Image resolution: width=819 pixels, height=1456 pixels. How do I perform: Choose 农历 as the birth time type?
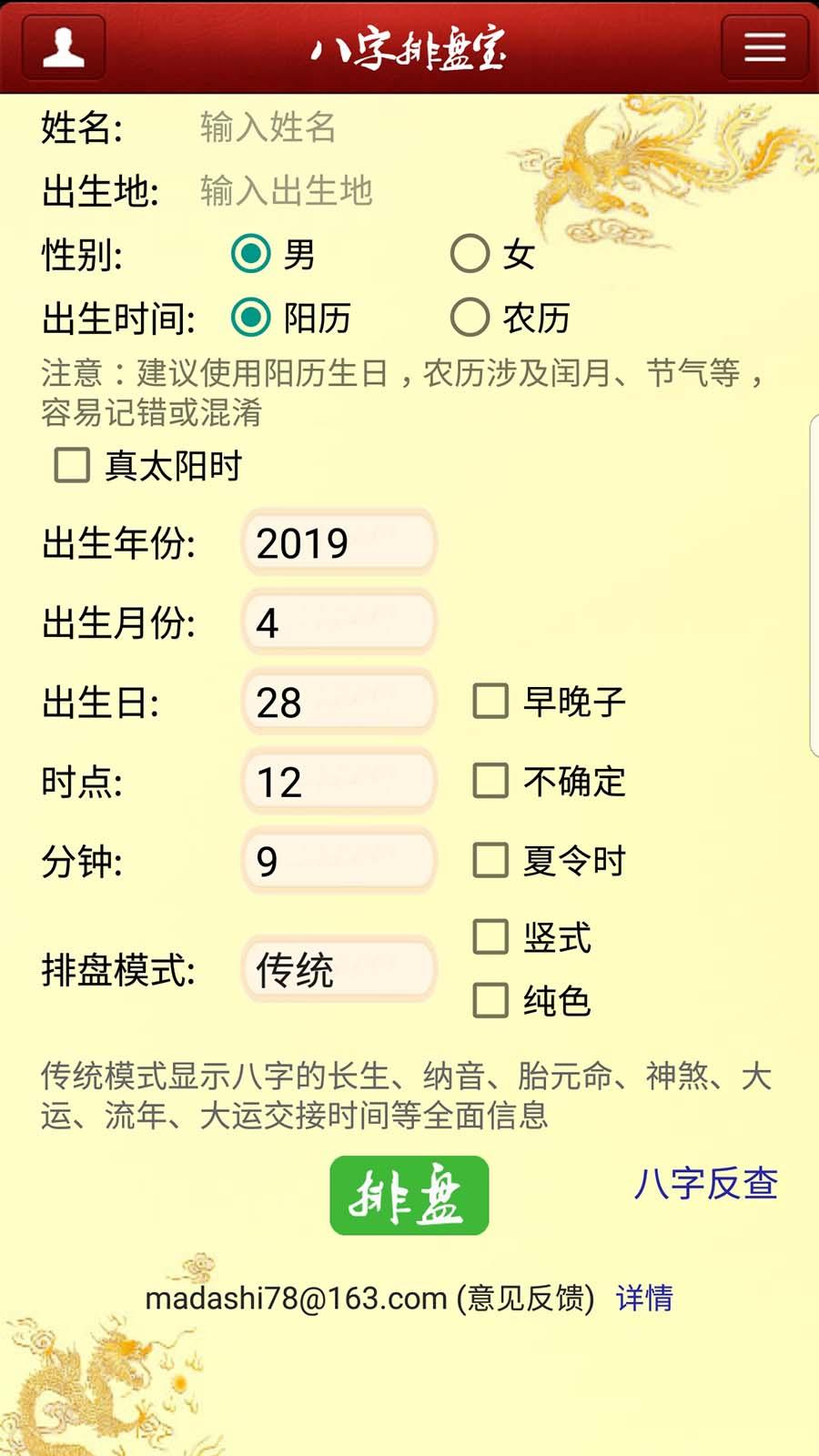click(471, 319)
